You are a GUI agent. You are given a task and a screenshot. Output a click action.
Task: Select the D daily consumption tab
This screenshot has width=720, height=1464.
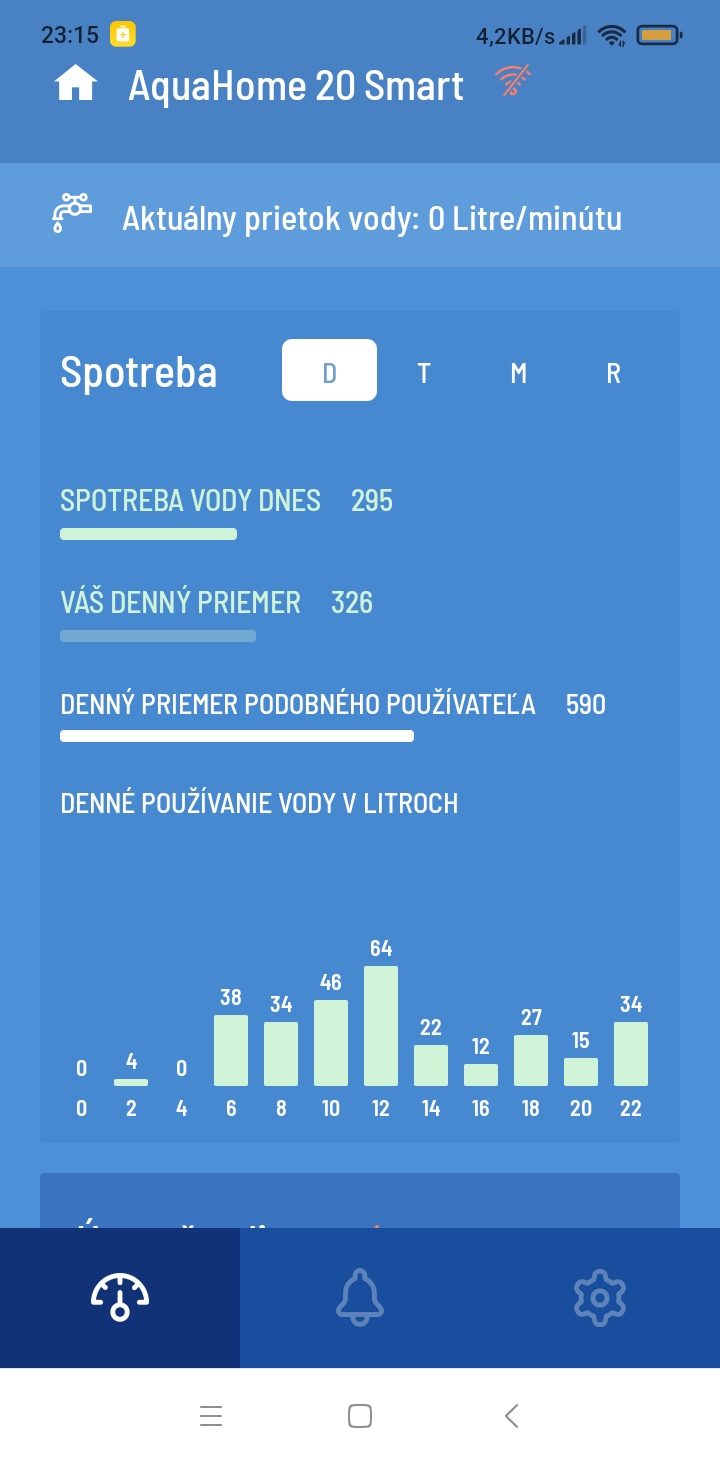coord(329,371)
